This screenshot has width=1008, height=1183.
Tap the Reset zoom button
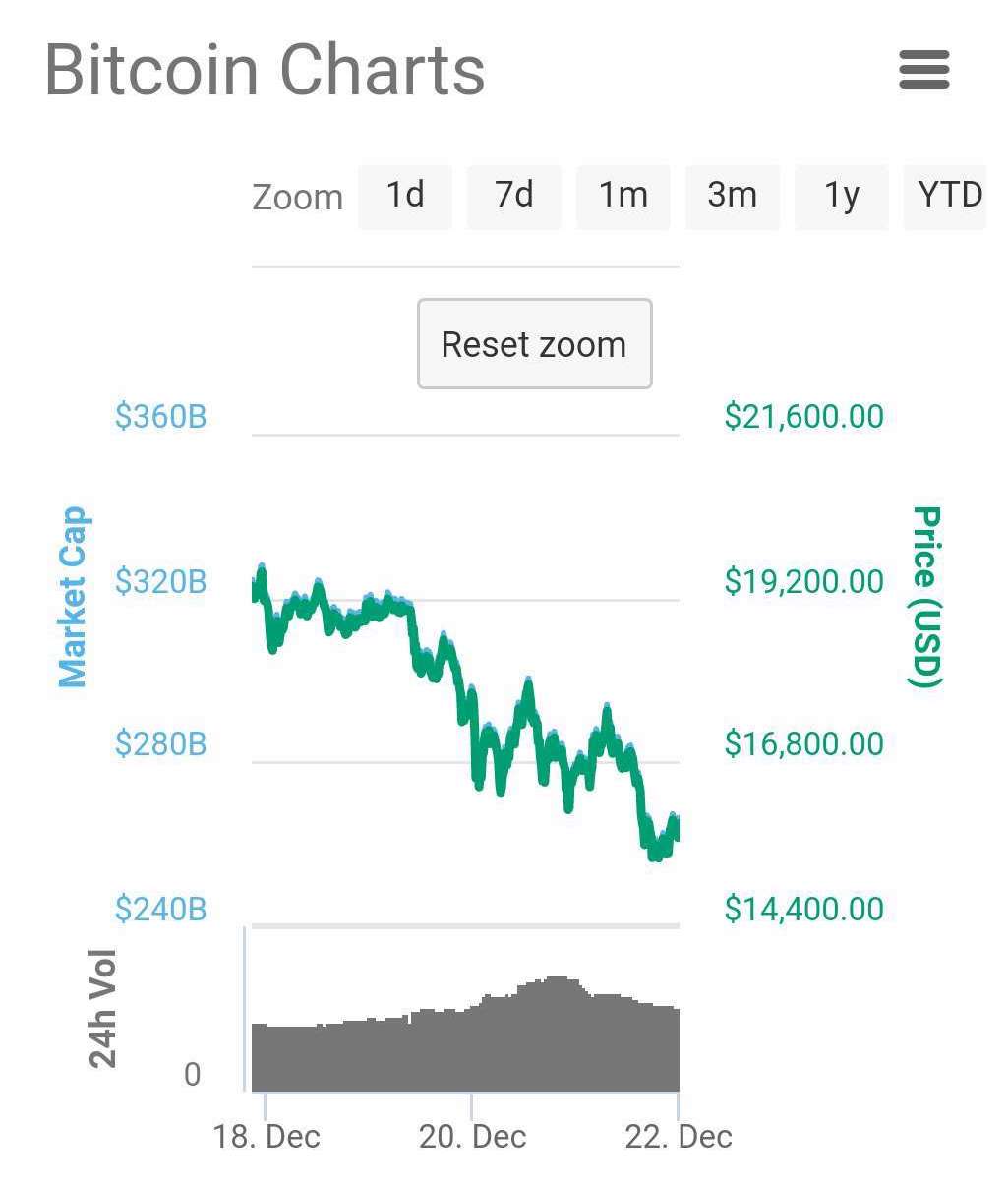534,344
